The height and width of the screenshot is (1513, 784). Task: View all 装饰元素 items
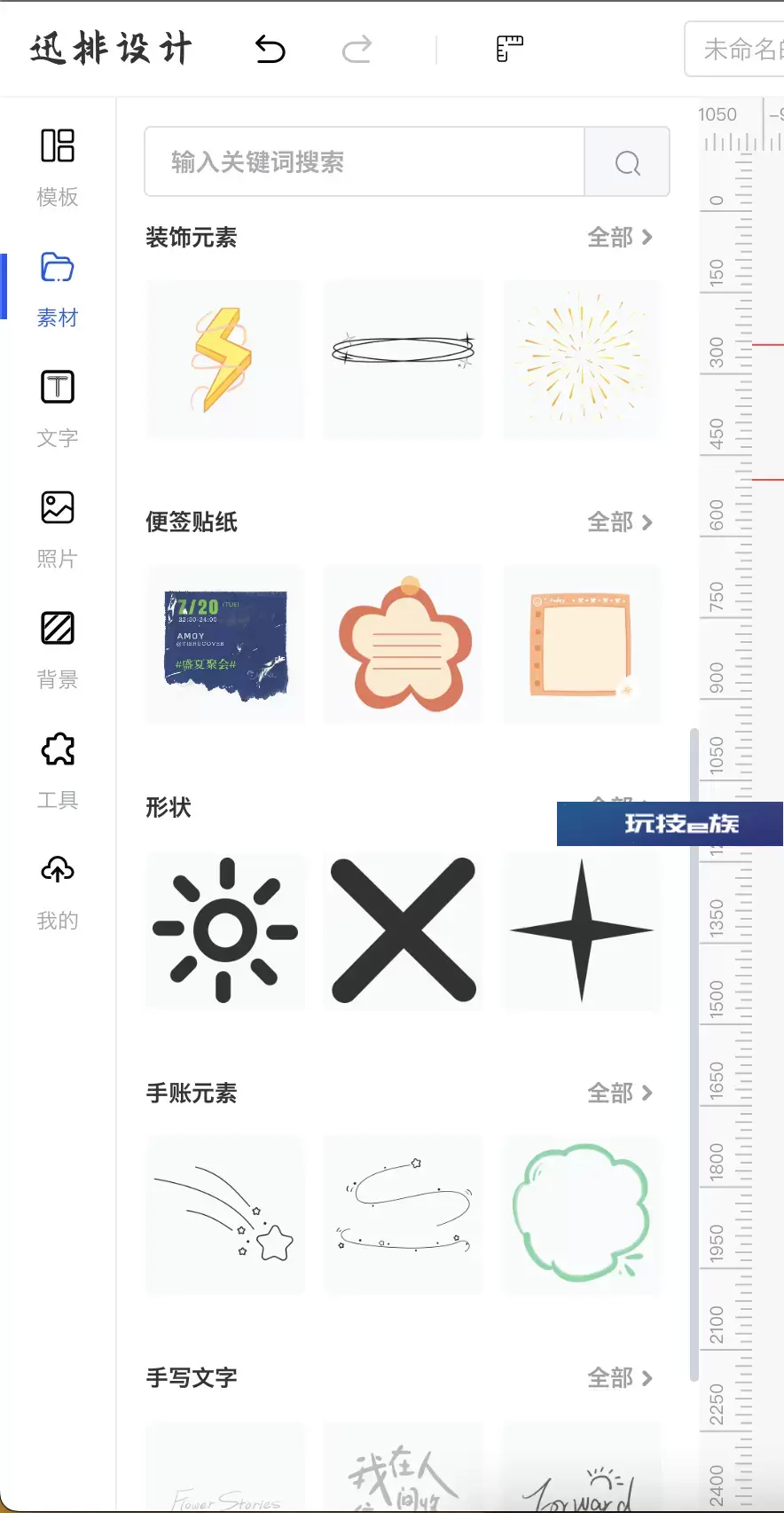coord(620,238)
